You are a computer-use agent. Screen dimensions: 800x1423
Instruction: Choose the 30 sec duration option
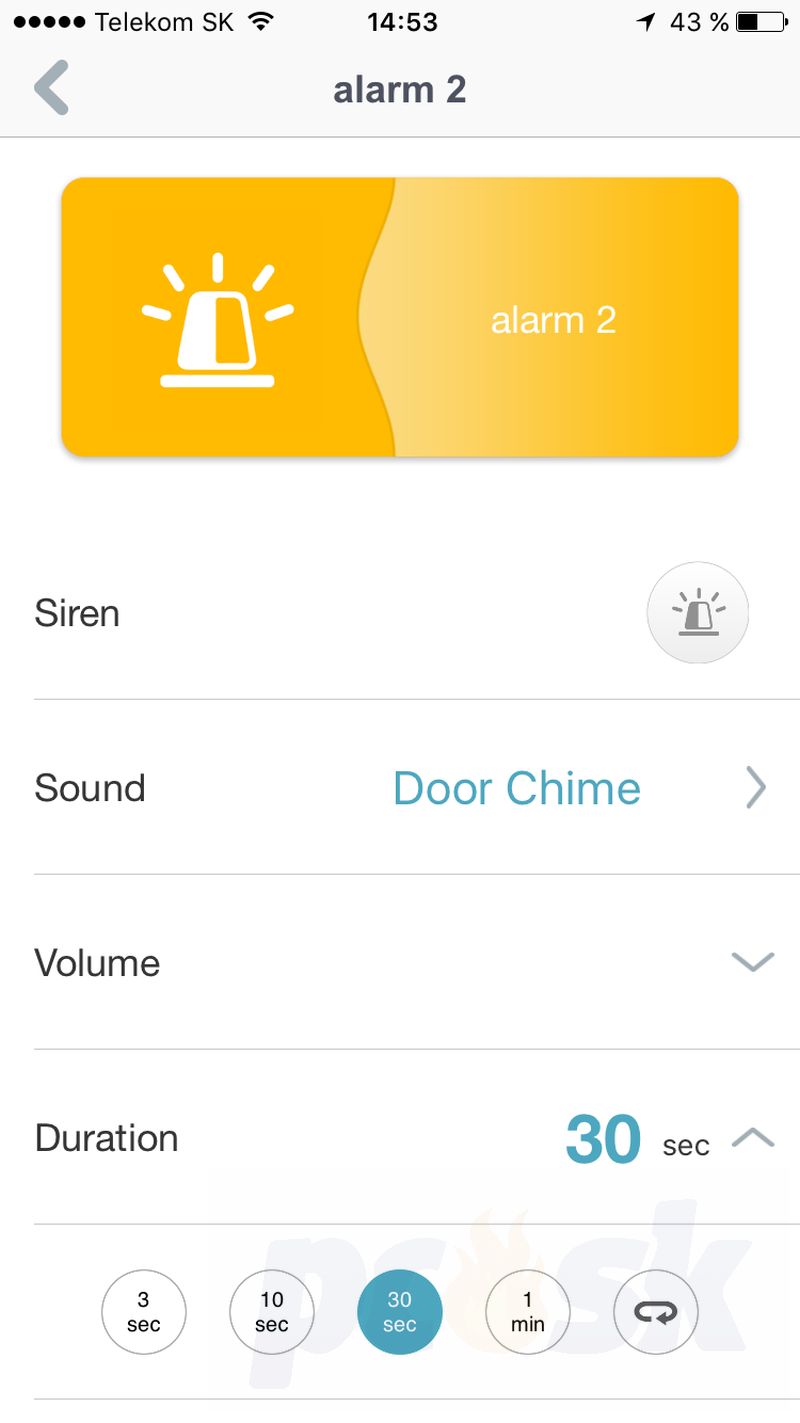[400, 1312]
